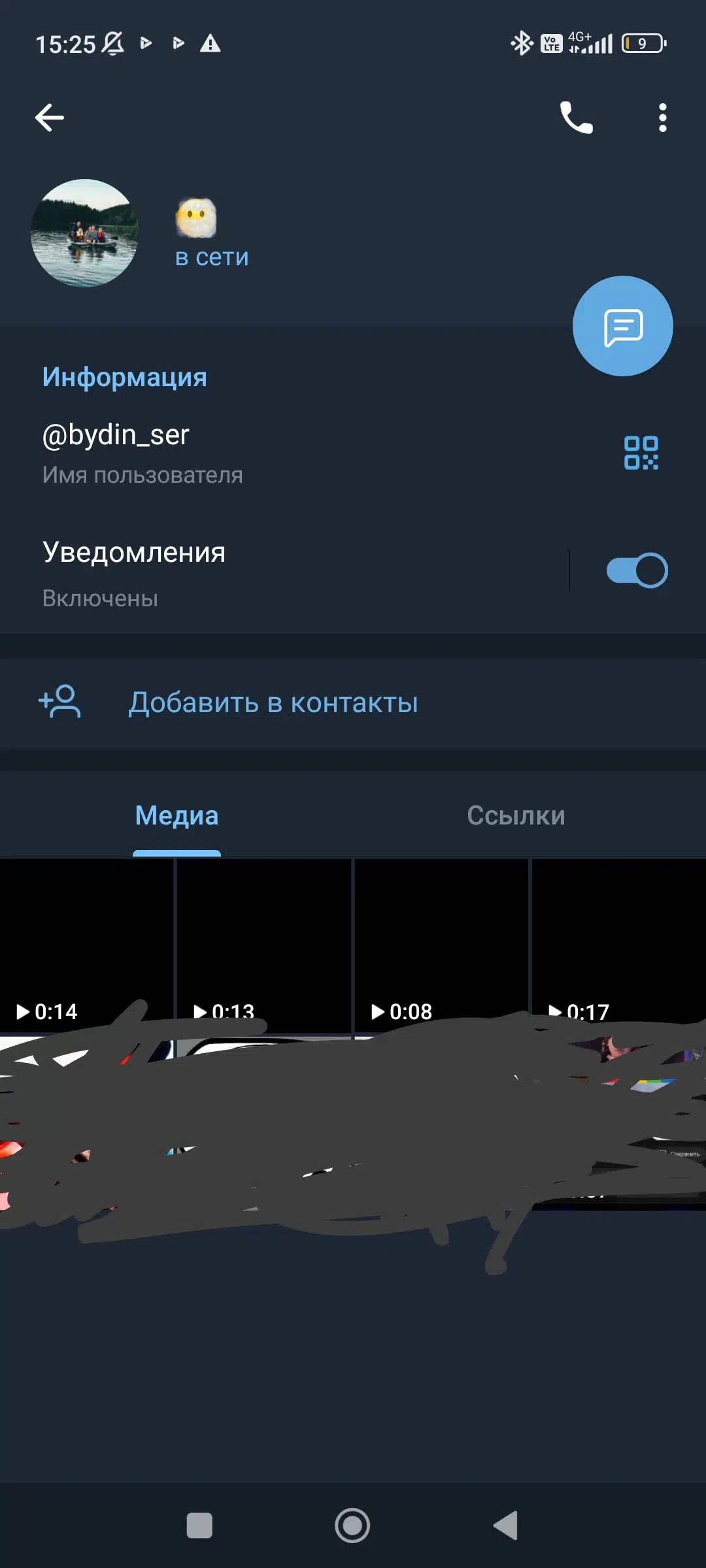Viewport: 706px width, 1568px height.
Task: Start a voice call with this user
Action: [x=577, y=118]
